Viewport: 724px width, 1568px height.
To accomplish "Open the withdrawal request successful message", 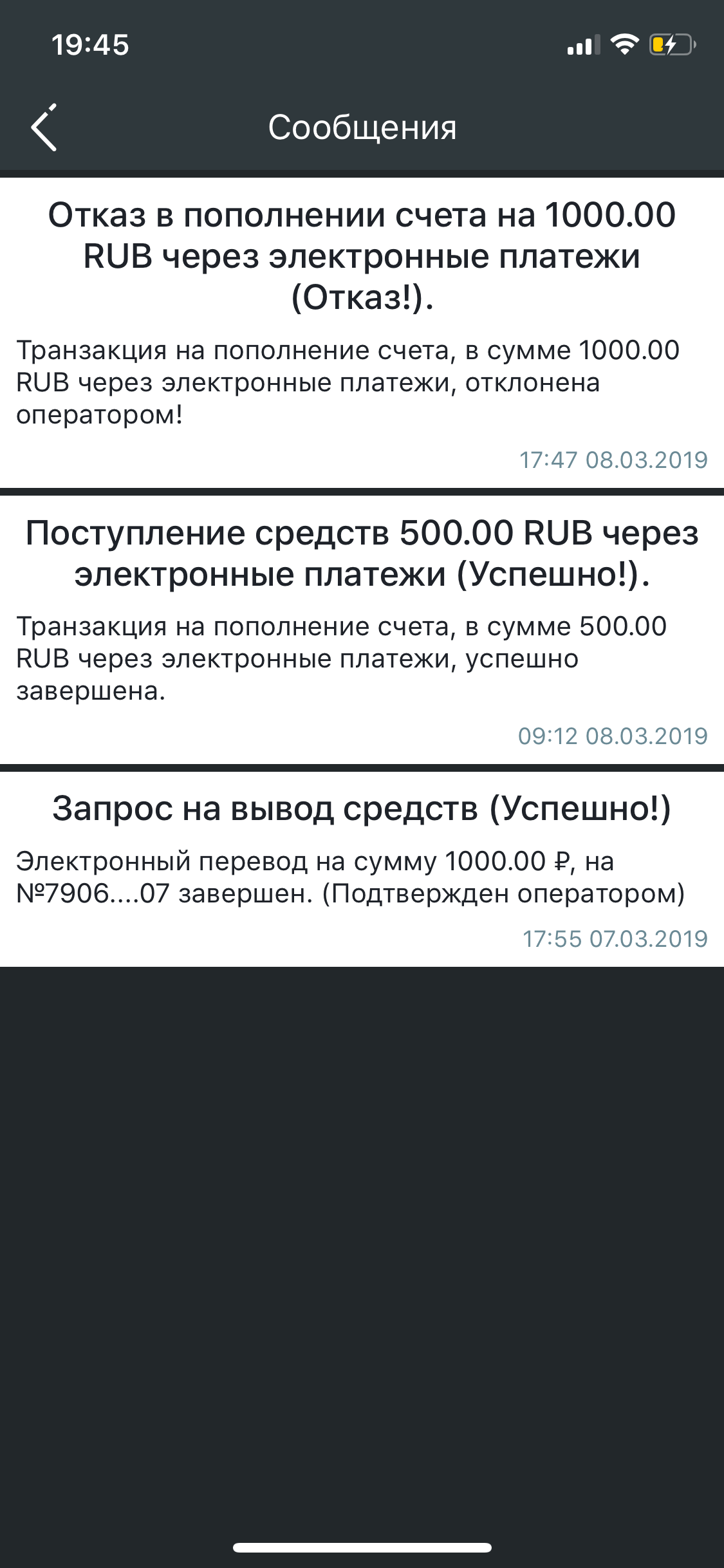I will (x=362, y=868).
